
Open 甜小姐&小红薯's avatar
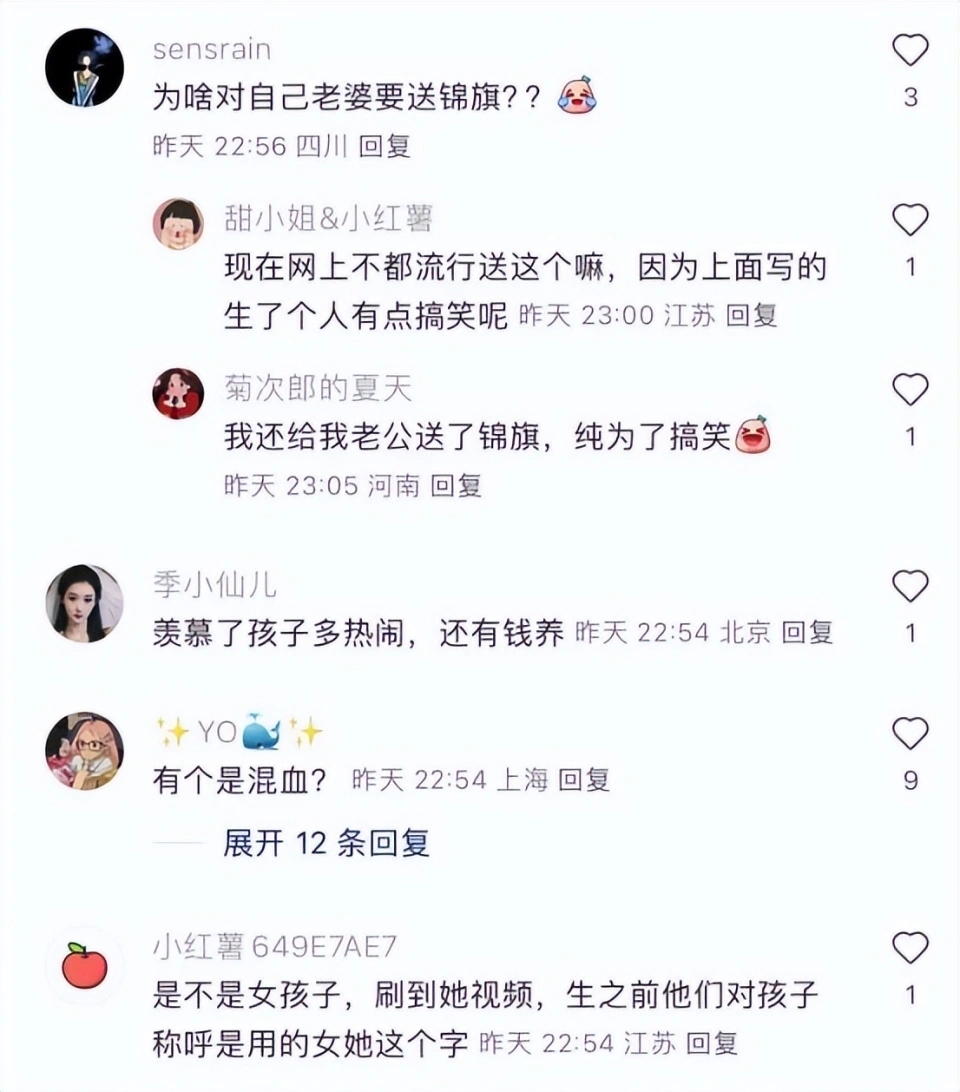(x=178, y=223)
